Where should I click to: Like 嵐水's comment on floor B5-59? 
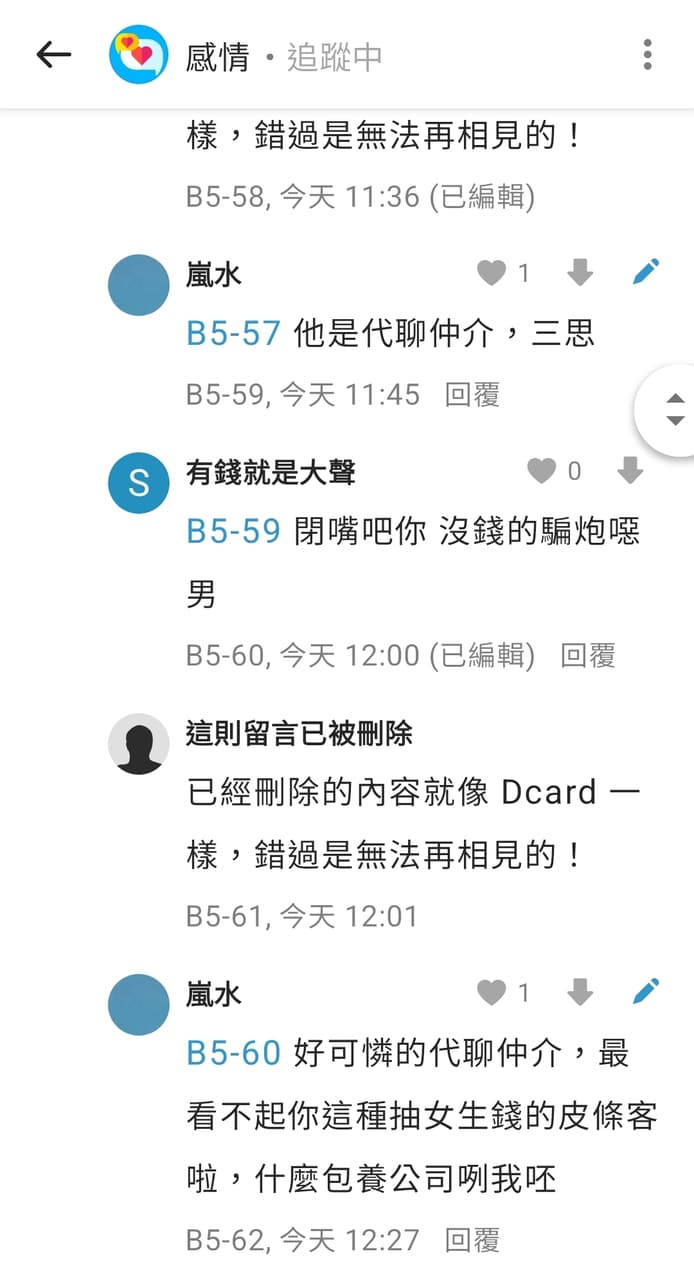(492, 272)
